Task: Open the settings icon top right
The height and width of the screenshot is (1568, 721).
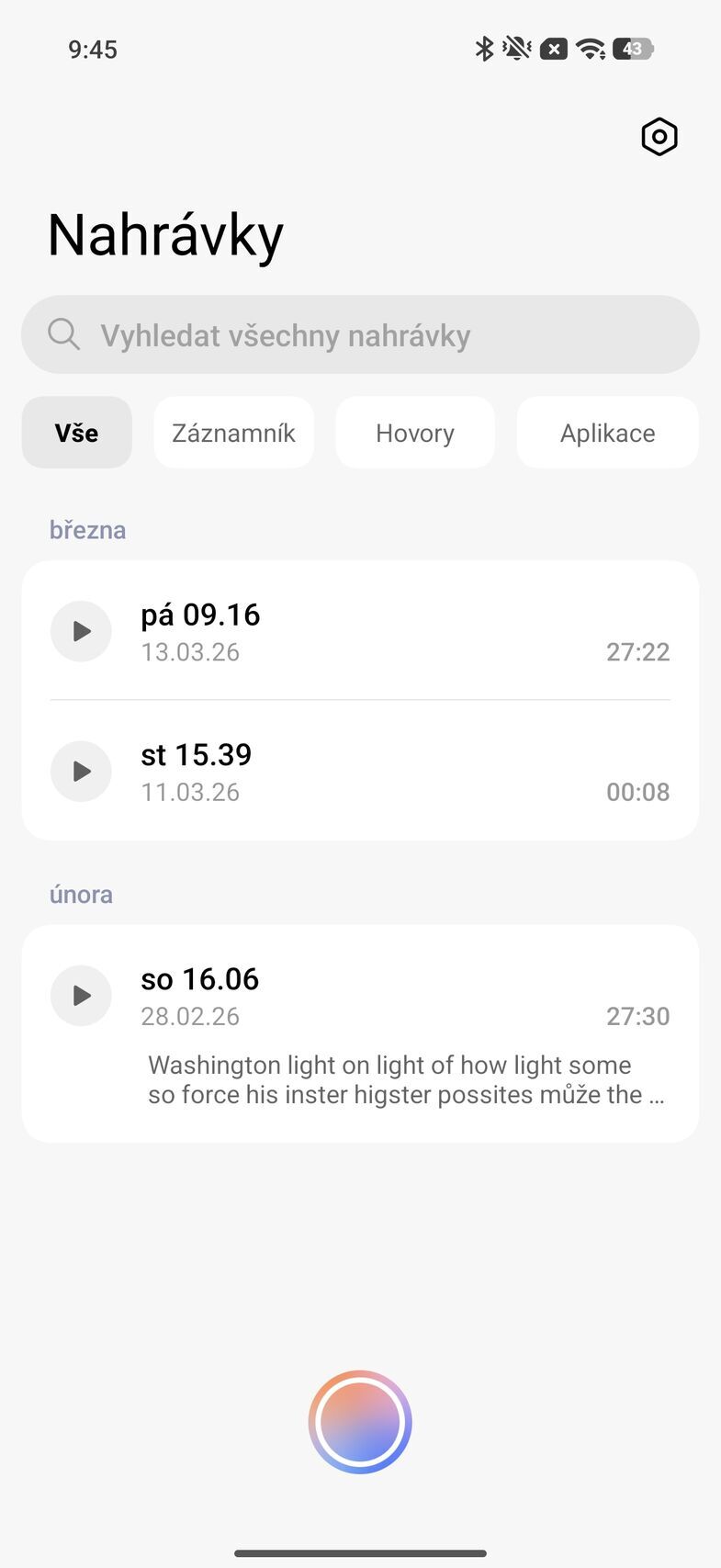Action: 659,136
